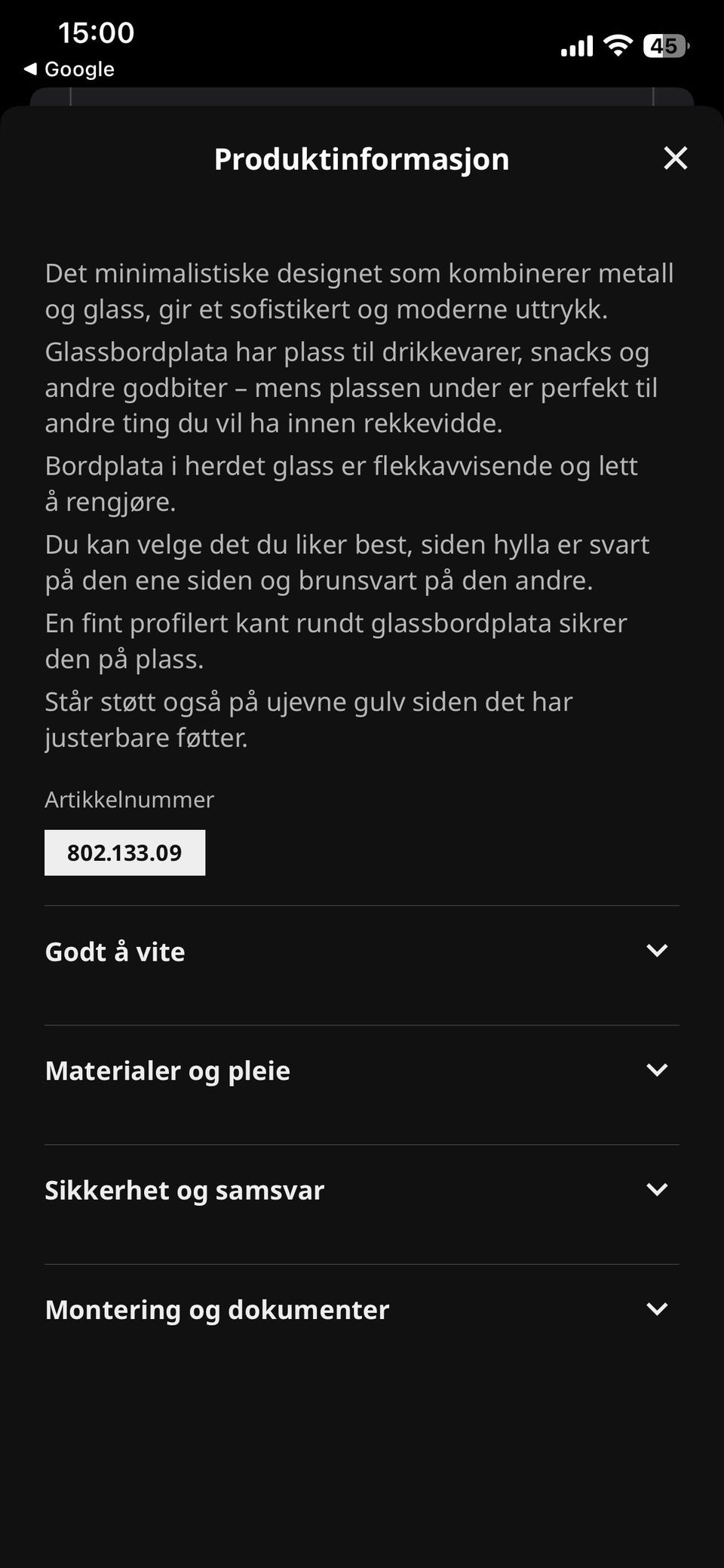
Task: Tap the Artikkelnummer label
Action: pyautogui.click(x=129, y=800)
